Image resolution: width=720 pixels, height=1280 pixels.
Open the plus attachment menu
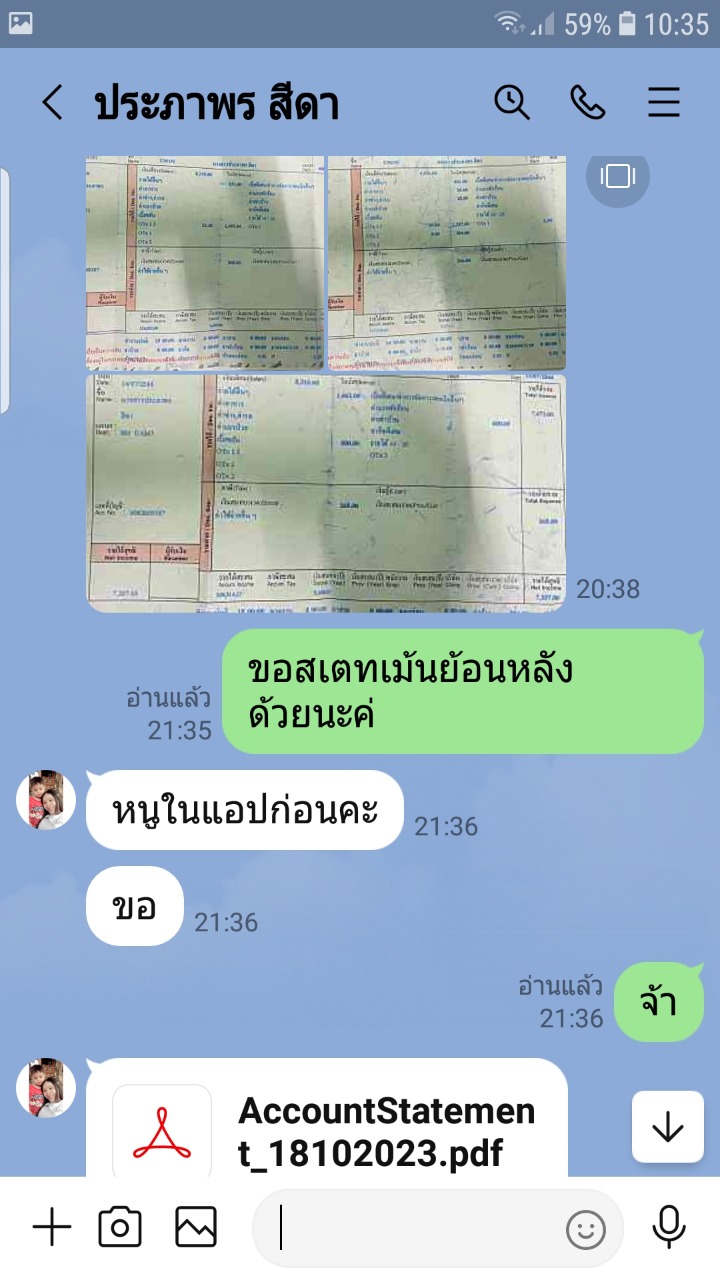pos(52,1227)
